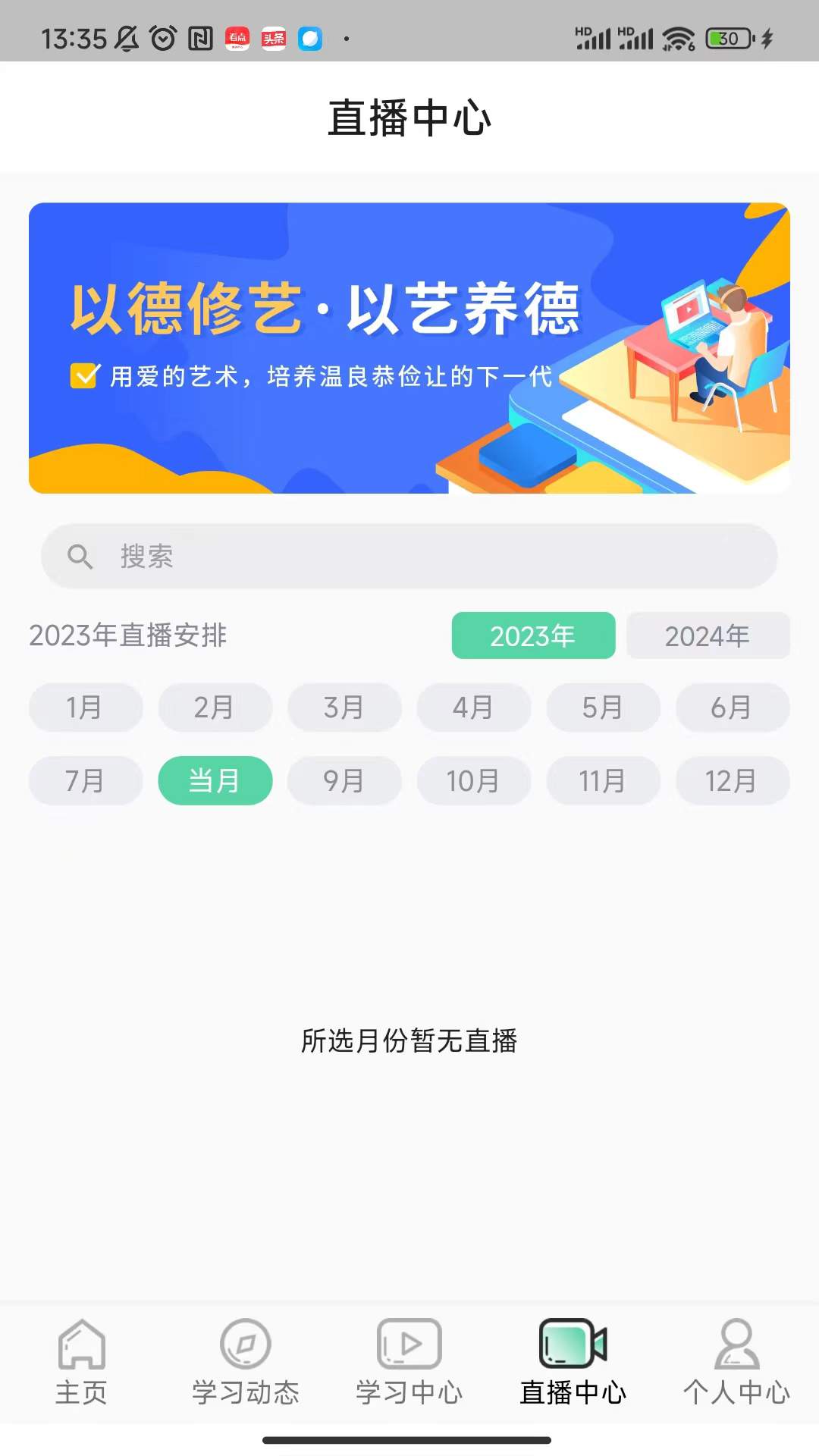Image resolution: width=819 pixels, height=1456 pixels.
Task: Choose month 1月
Action: pyautogui.click(x=85, y=707)
